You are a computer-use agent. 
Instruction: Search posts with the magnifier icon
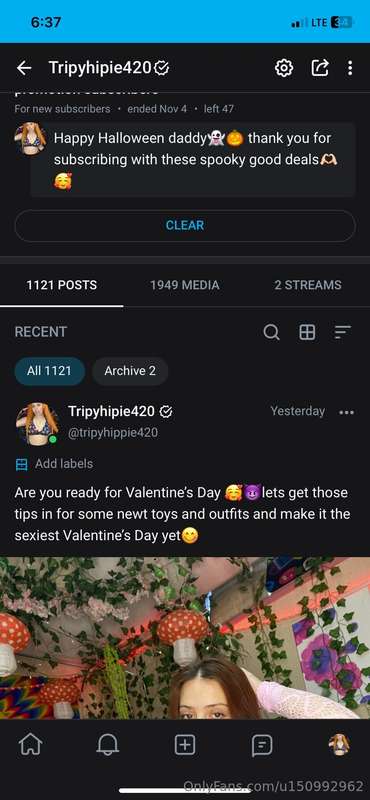271,332
